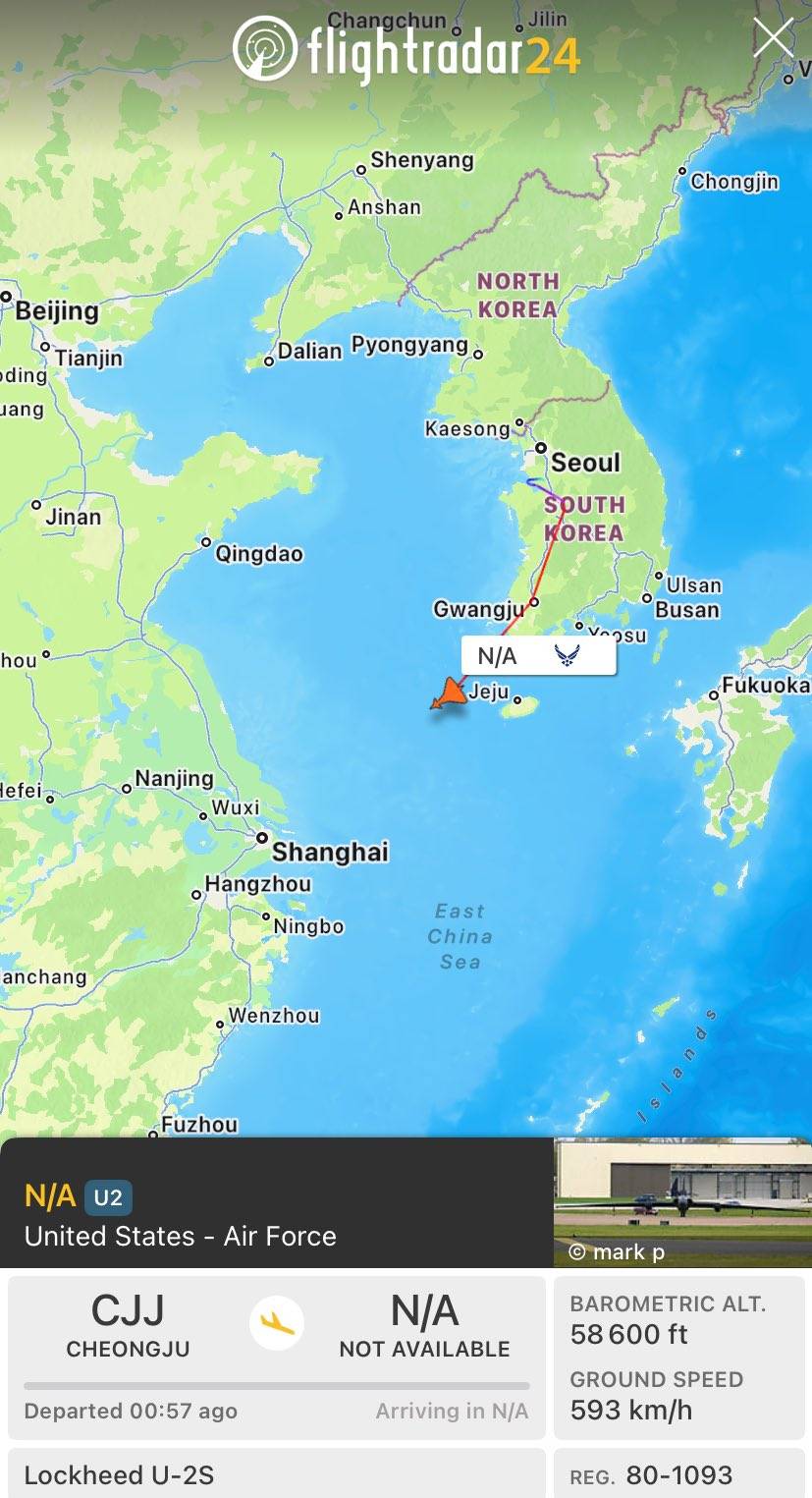Close the flight details view

[773, 38]
